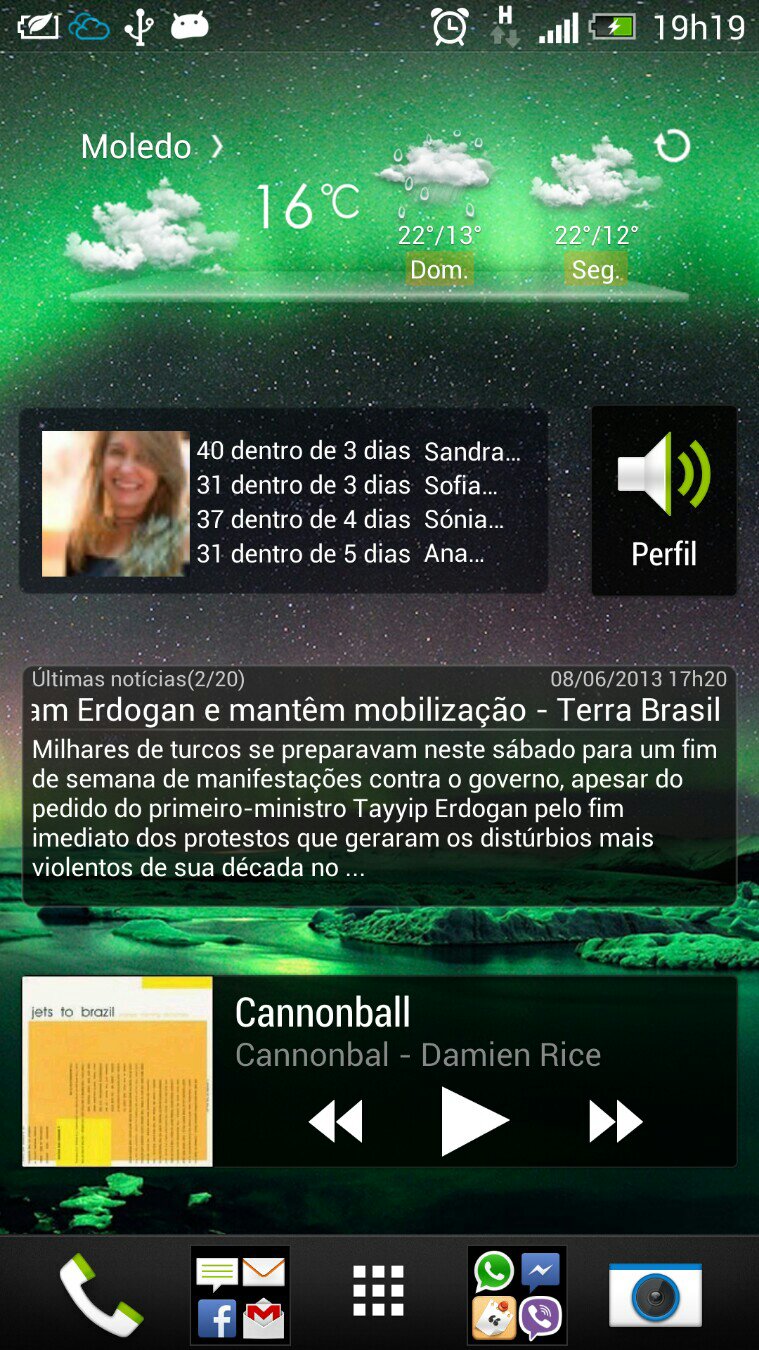Open the phone dialer
The width and height of the screenshot is (759, 1350).
click(x=100, y=1295)
